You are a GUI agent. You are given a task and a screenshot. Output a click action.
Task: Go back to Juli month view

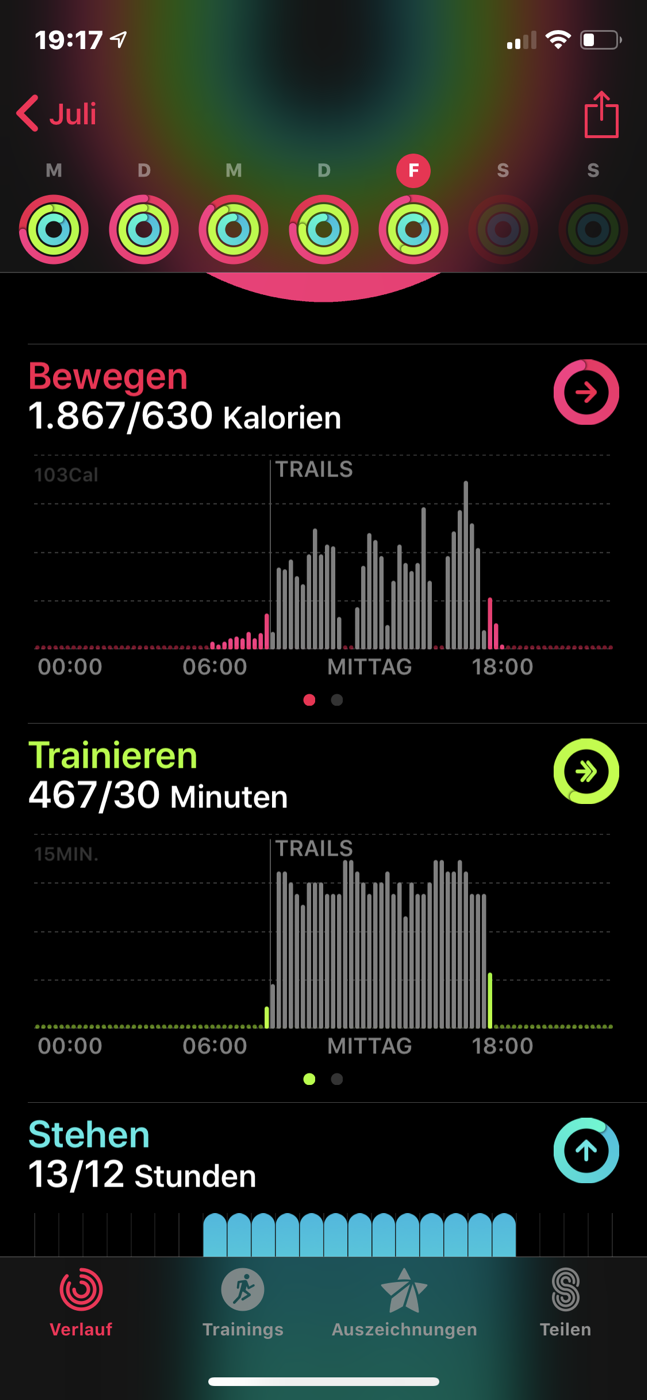tap(57, 114)
